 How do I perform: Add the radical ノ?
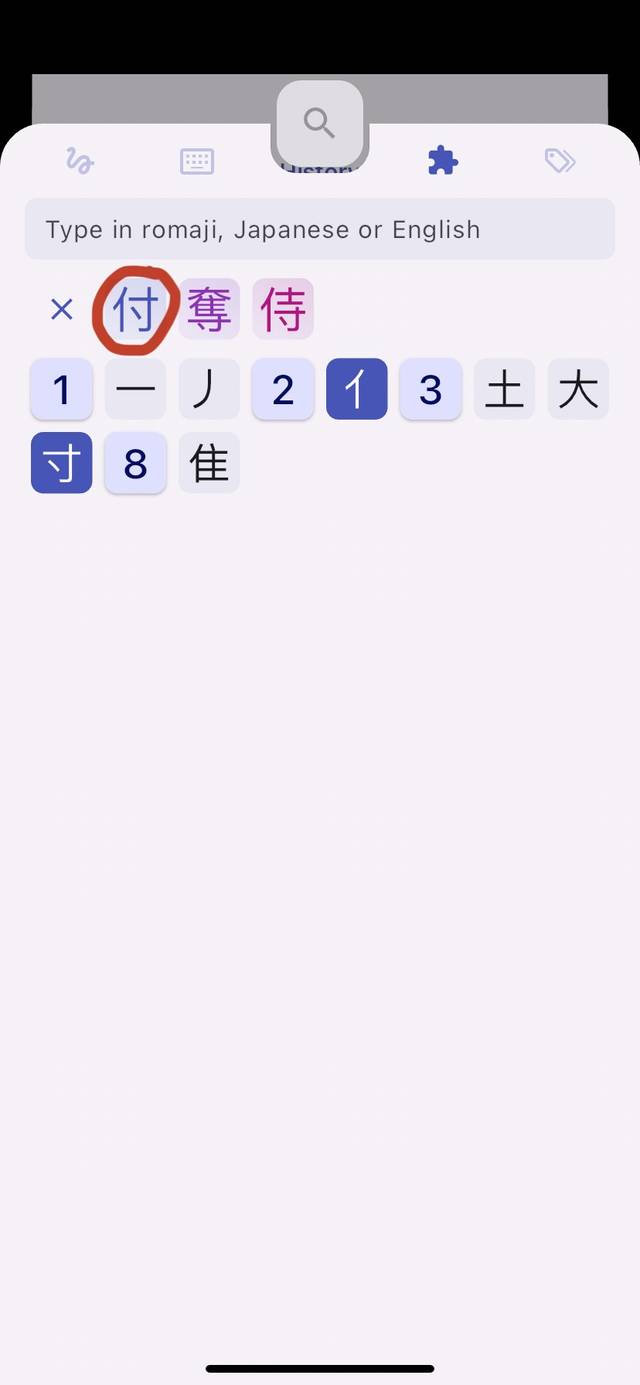(209, 389)
